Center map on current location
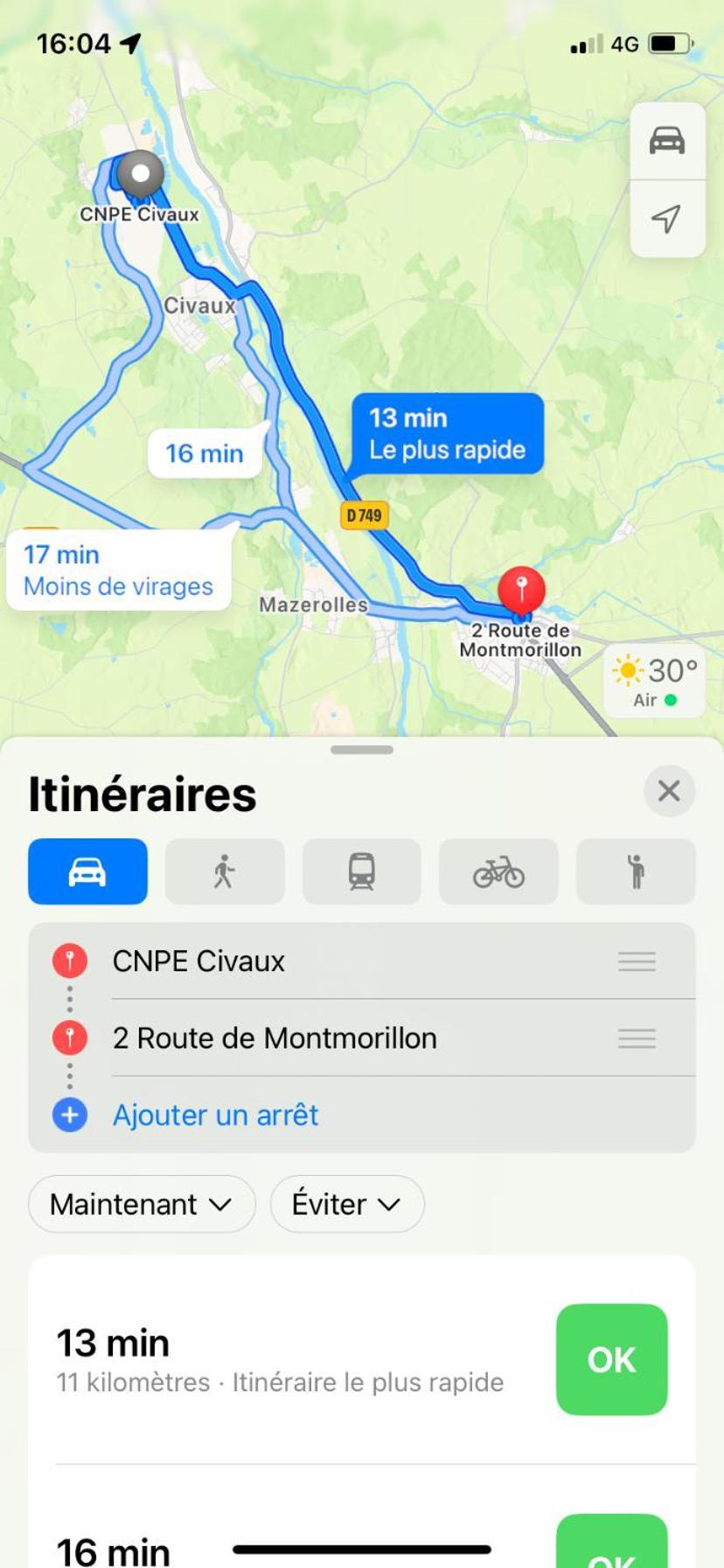This screenshot has height=1568, width=724. (667, 219)
